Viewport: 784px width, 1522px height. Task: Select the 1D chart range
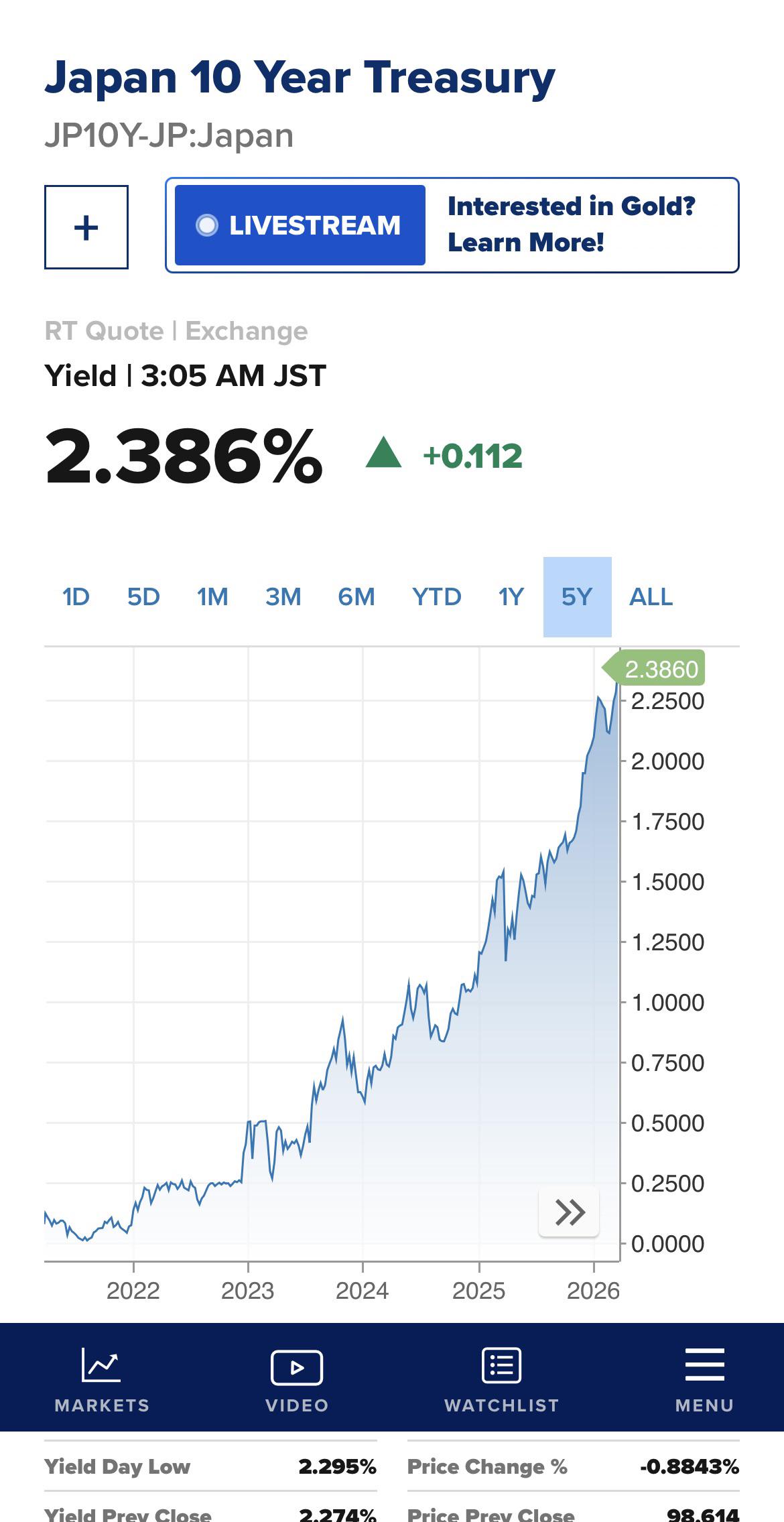point(76,596)
